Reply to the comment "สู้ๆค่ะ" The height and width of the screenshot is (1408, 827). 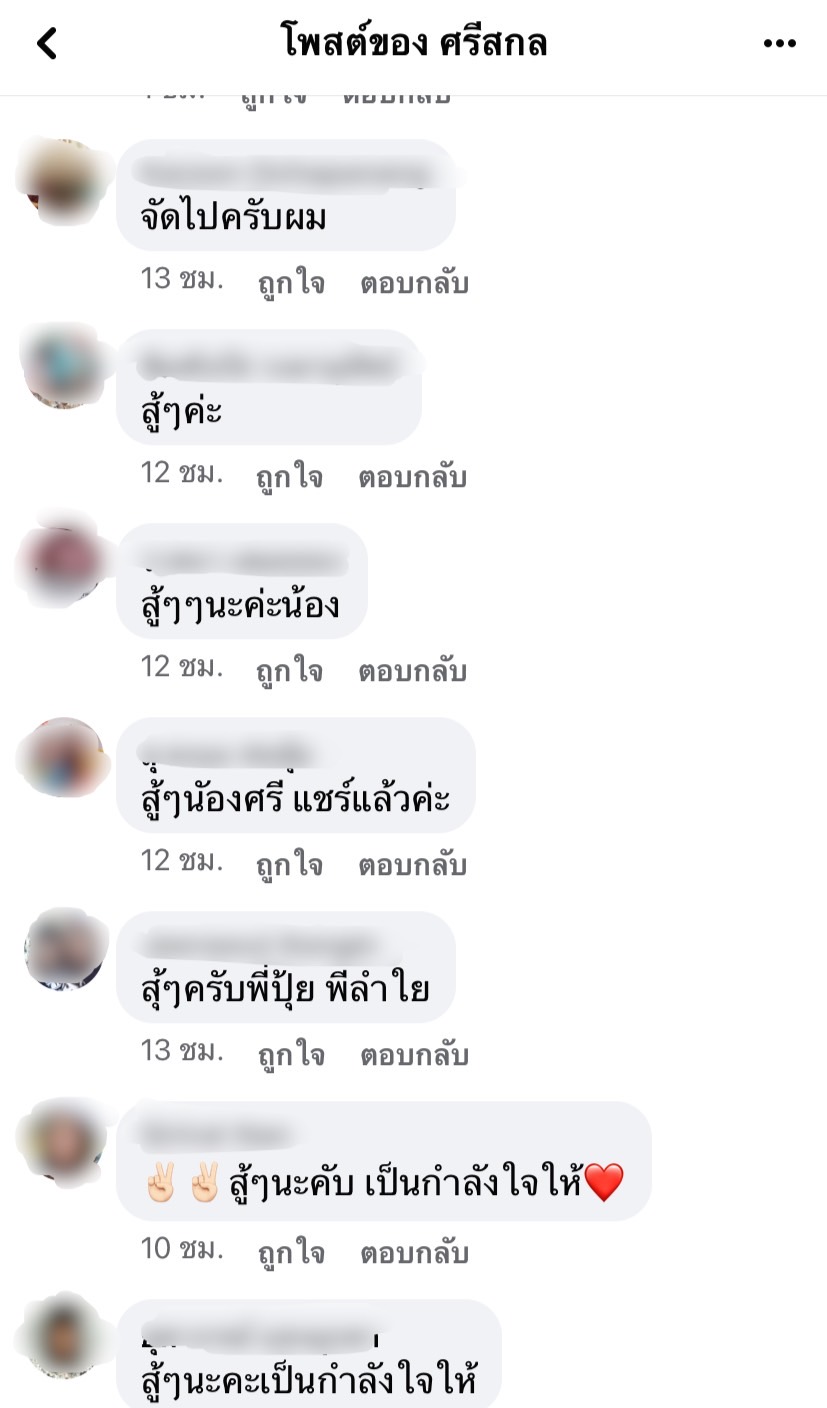pyautogui.click(x=412, y=478)
